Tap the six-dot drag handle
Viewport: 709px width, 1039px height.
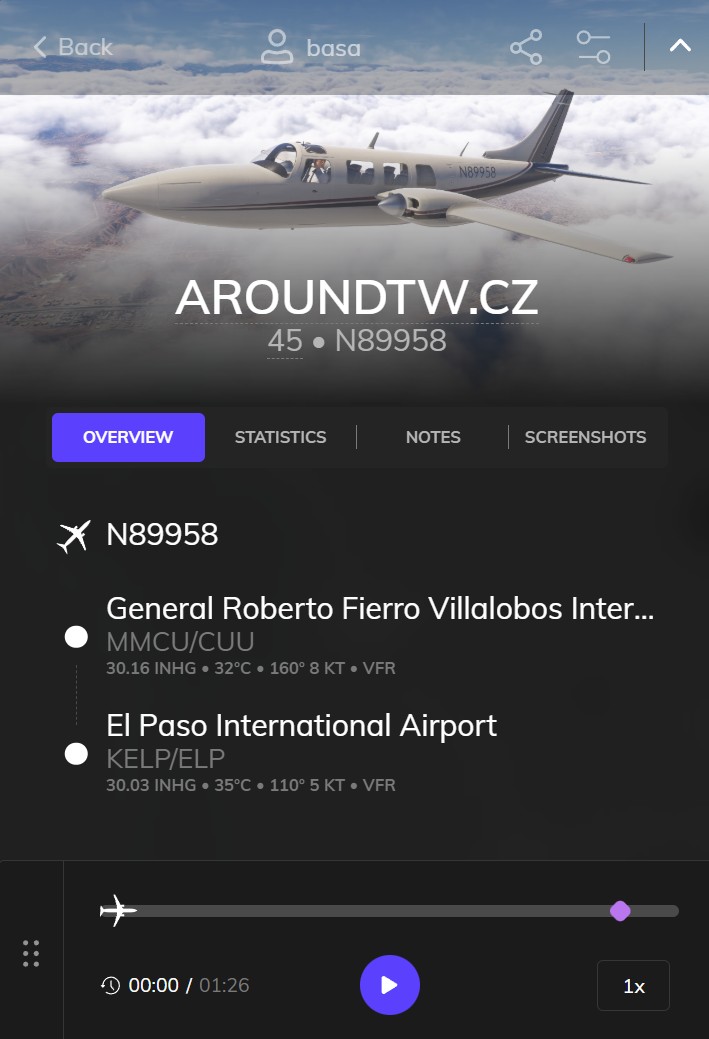click(x=31, y=953)
